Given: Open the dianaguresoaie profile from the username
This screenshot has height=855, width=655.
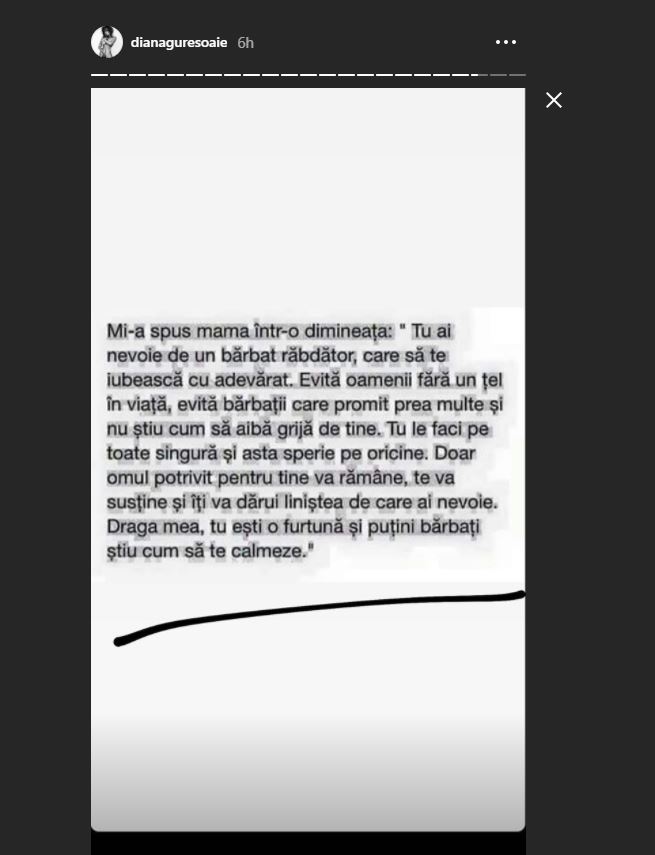Looking at the screenshot, I should 179,43.
